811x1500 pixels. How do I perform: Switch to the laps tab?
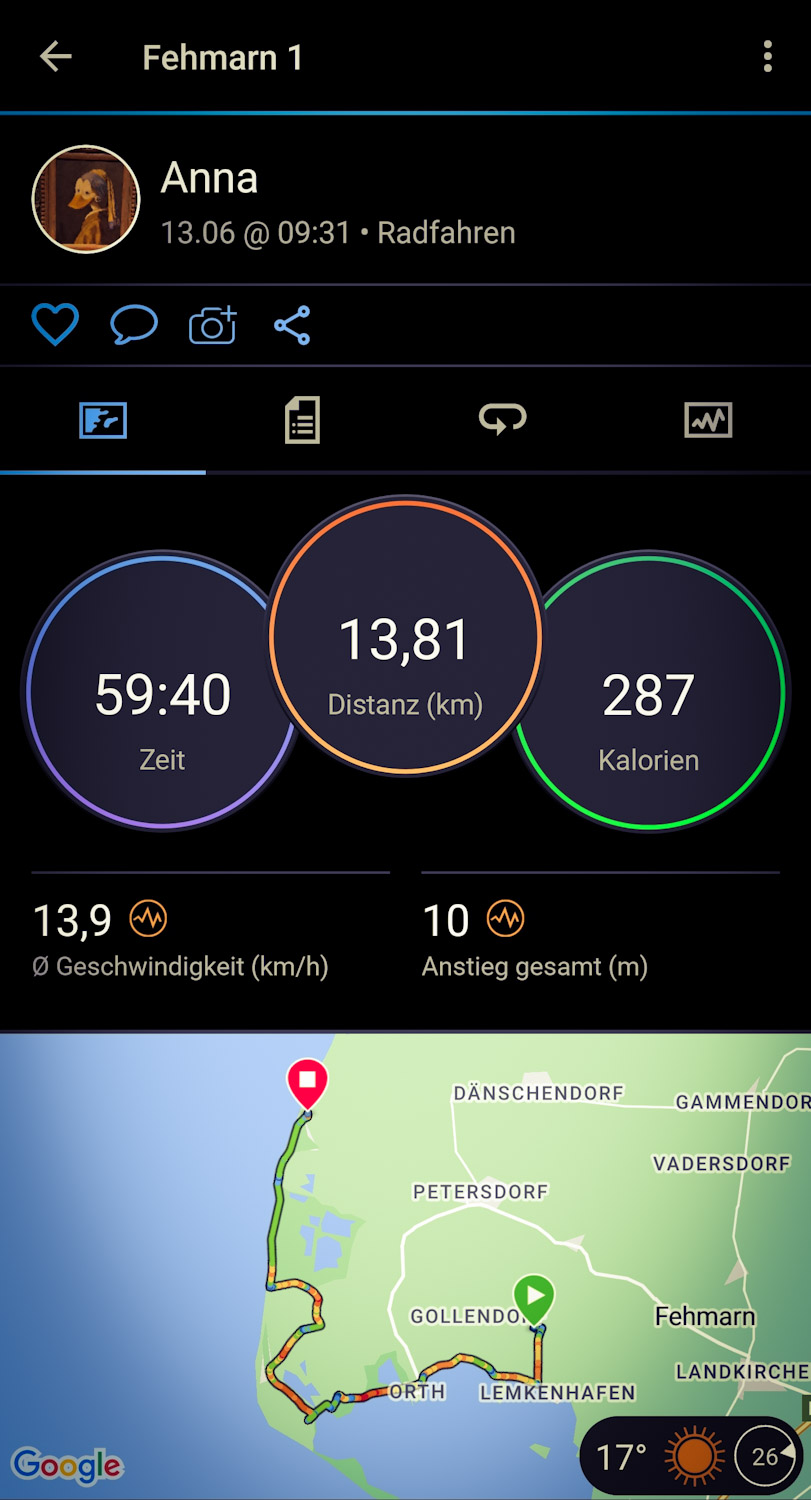tap(502, 420)
